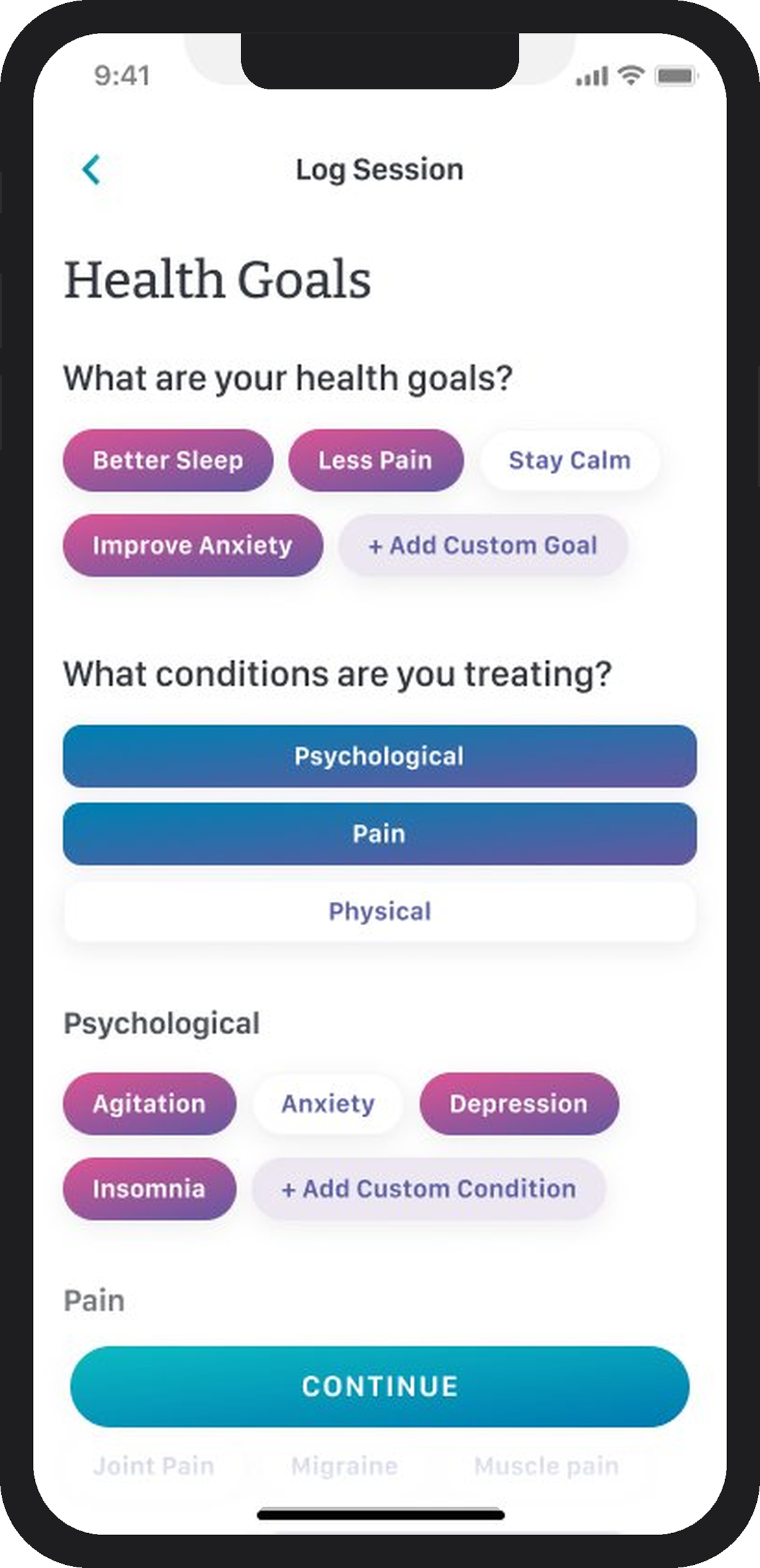Add a custom condition
The height and width of the screenshot is (1568, 760).
tap(429, 1189)
